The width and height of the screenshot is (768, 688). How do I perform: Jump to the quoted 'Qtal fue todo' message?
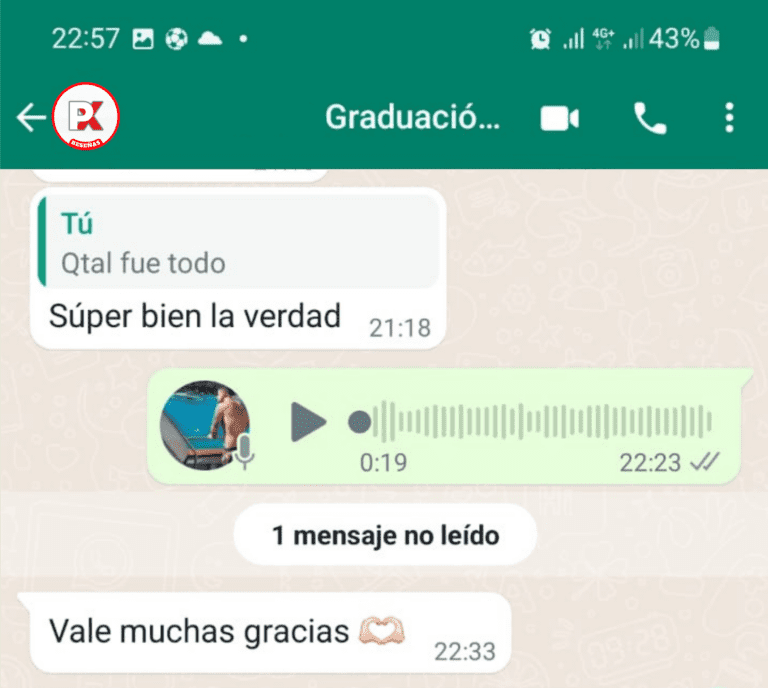pyautogui.click(x=238, y=242)
